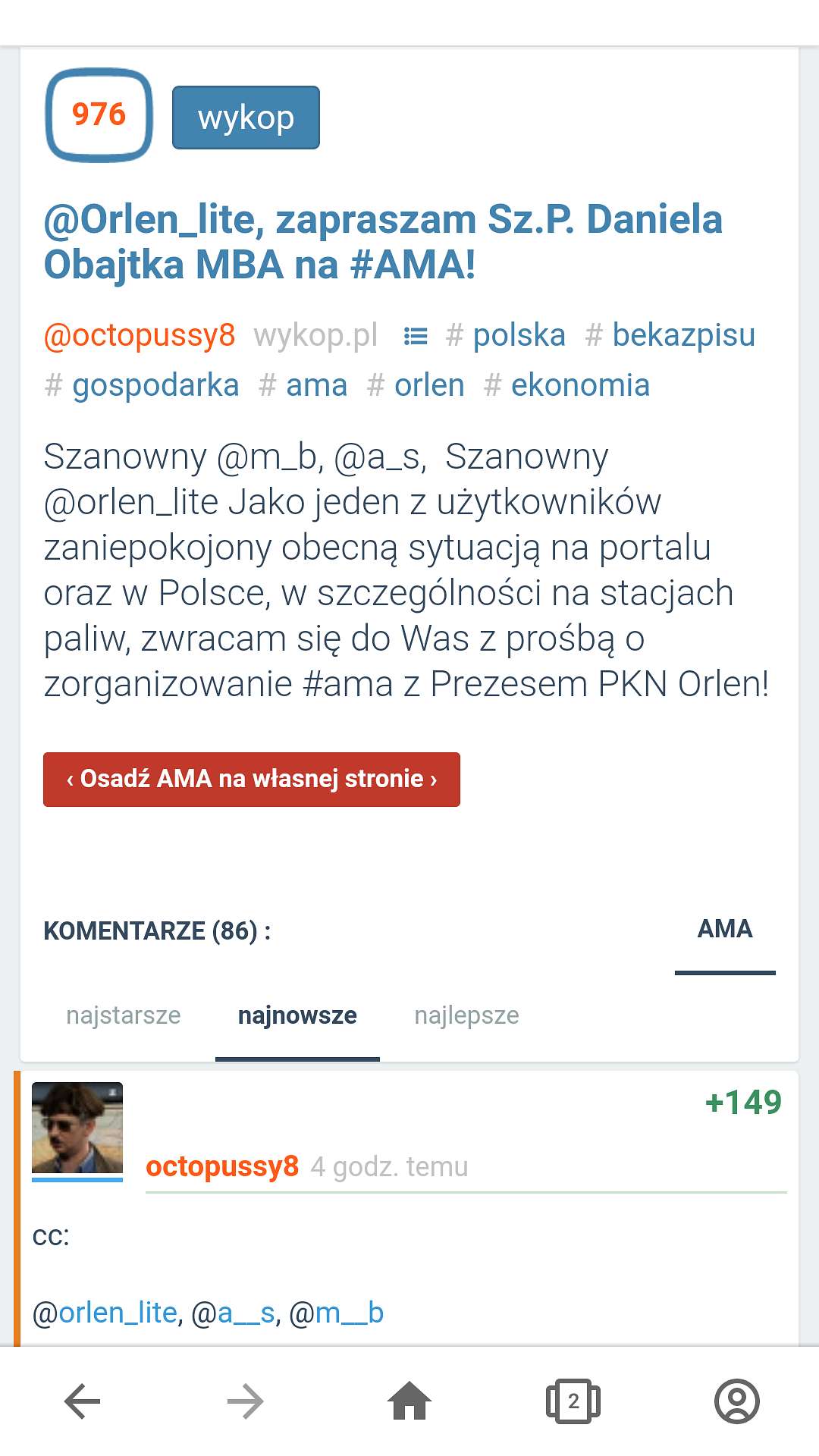
Task: Open the #gospodarka tag
Action: tap(142, 385)
